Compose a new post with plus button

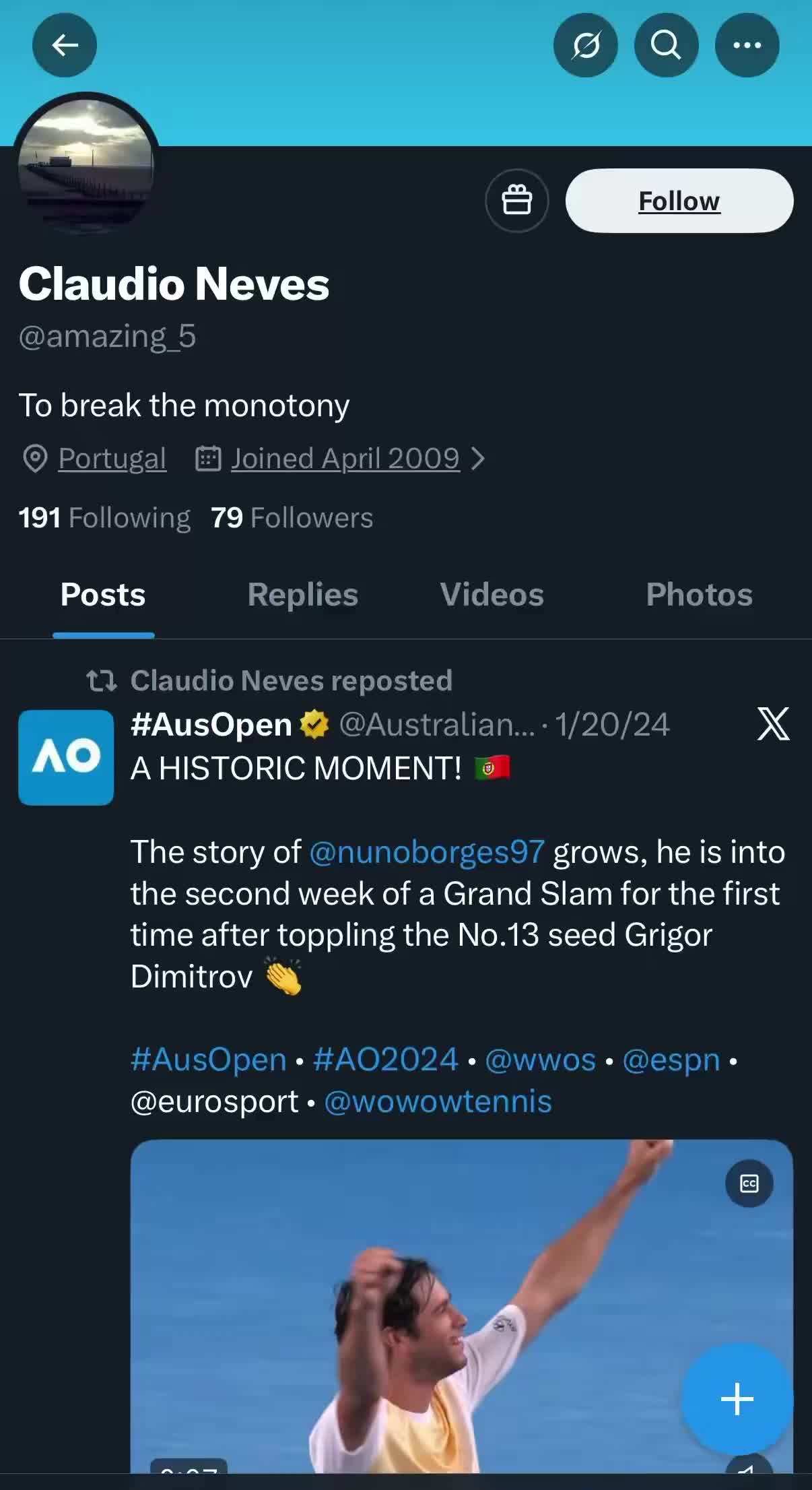pyautogui.click(x=737, y=1399)
